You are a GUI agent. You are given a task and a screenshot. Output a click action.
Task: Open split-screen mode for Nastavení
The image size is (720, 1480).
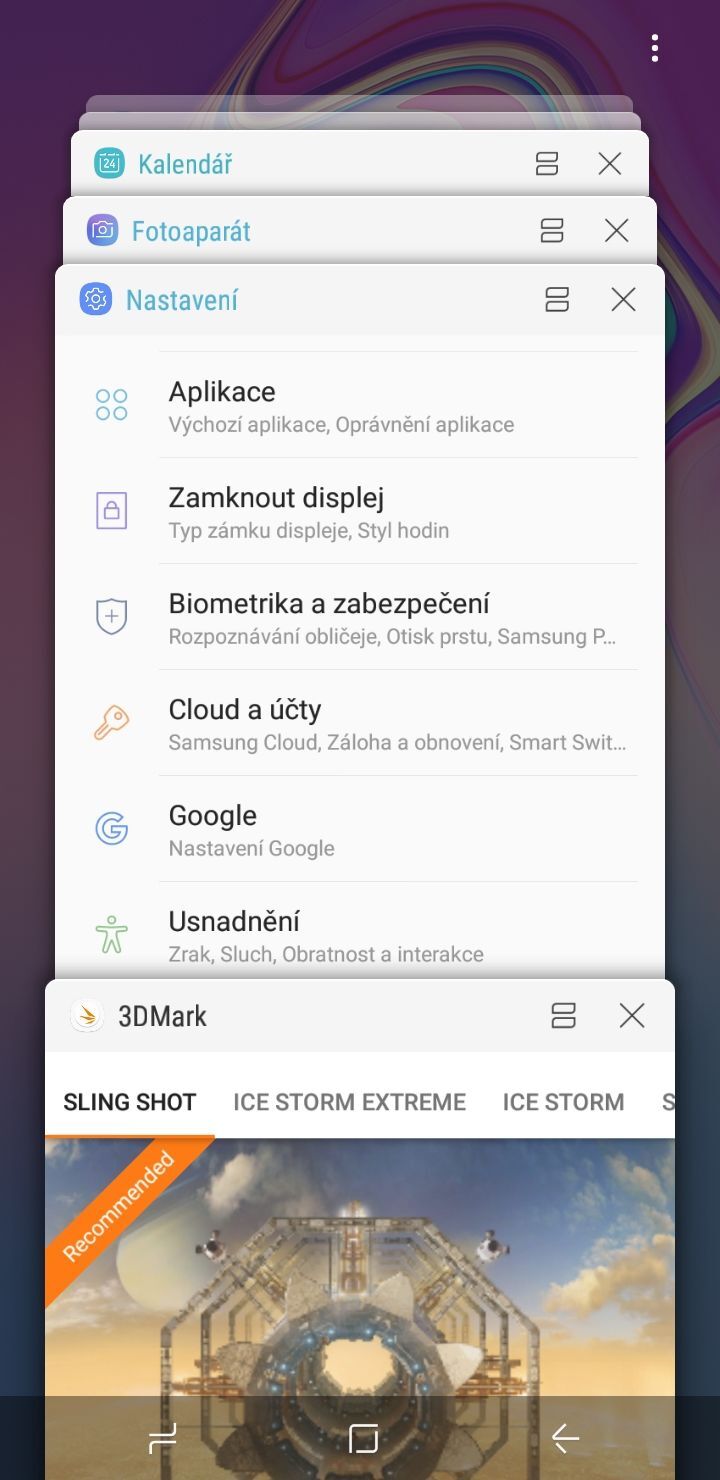(557, 299)
